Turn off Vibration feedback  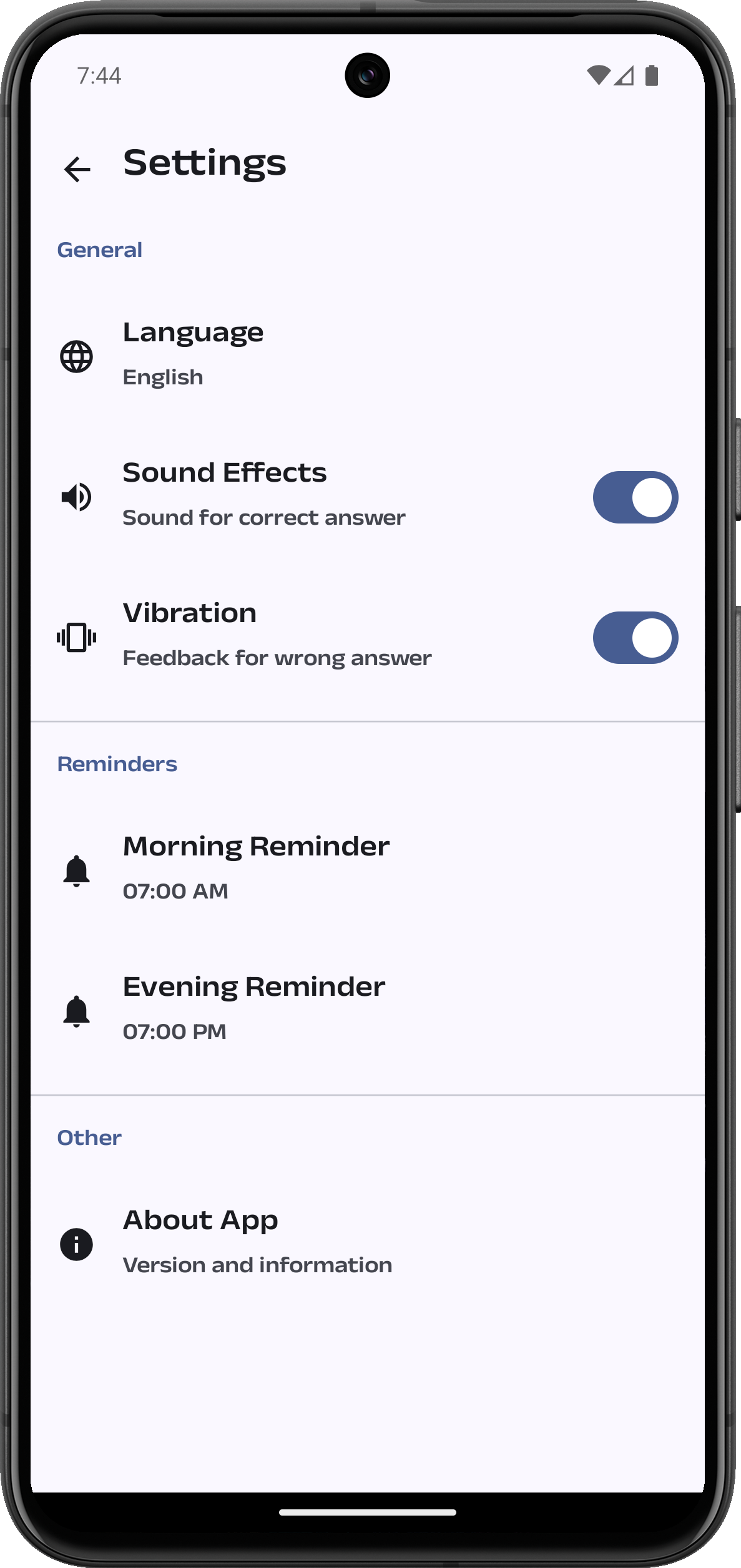click(x=634, y=637)
